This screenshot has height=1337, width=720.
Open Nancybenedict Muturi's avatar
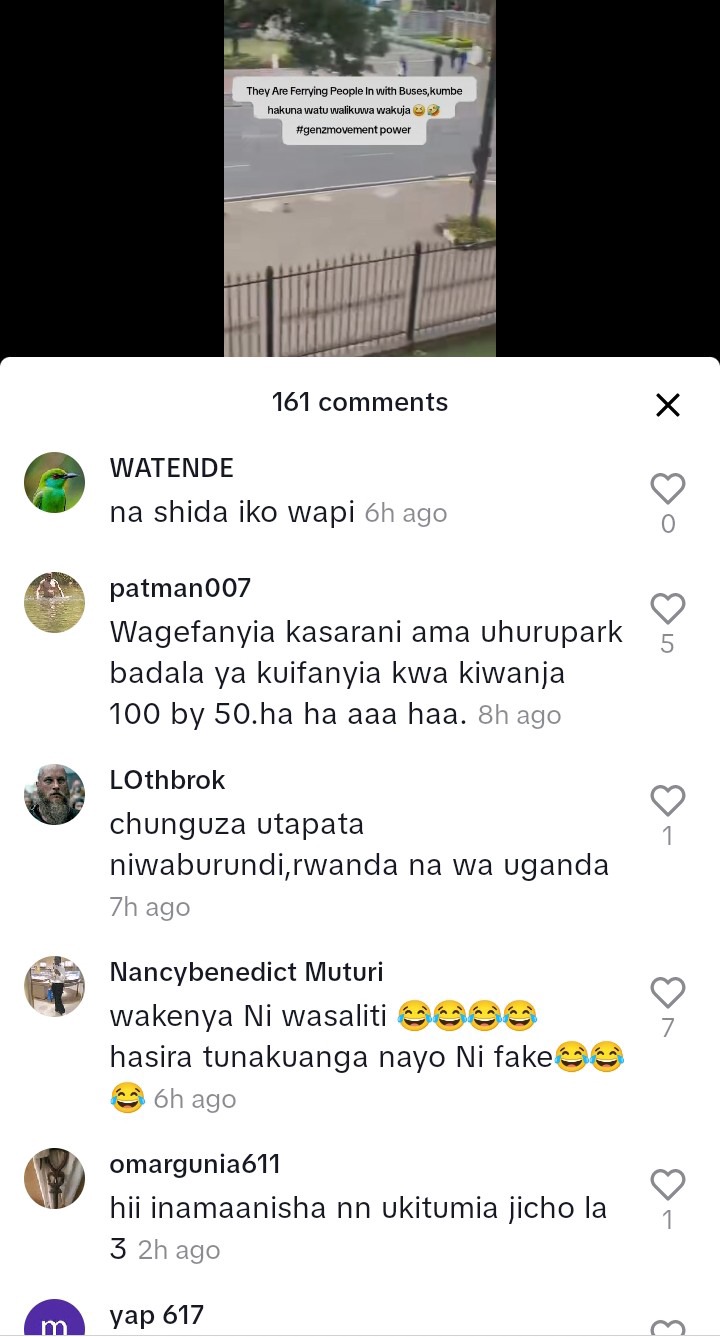(x=54, y=986)
